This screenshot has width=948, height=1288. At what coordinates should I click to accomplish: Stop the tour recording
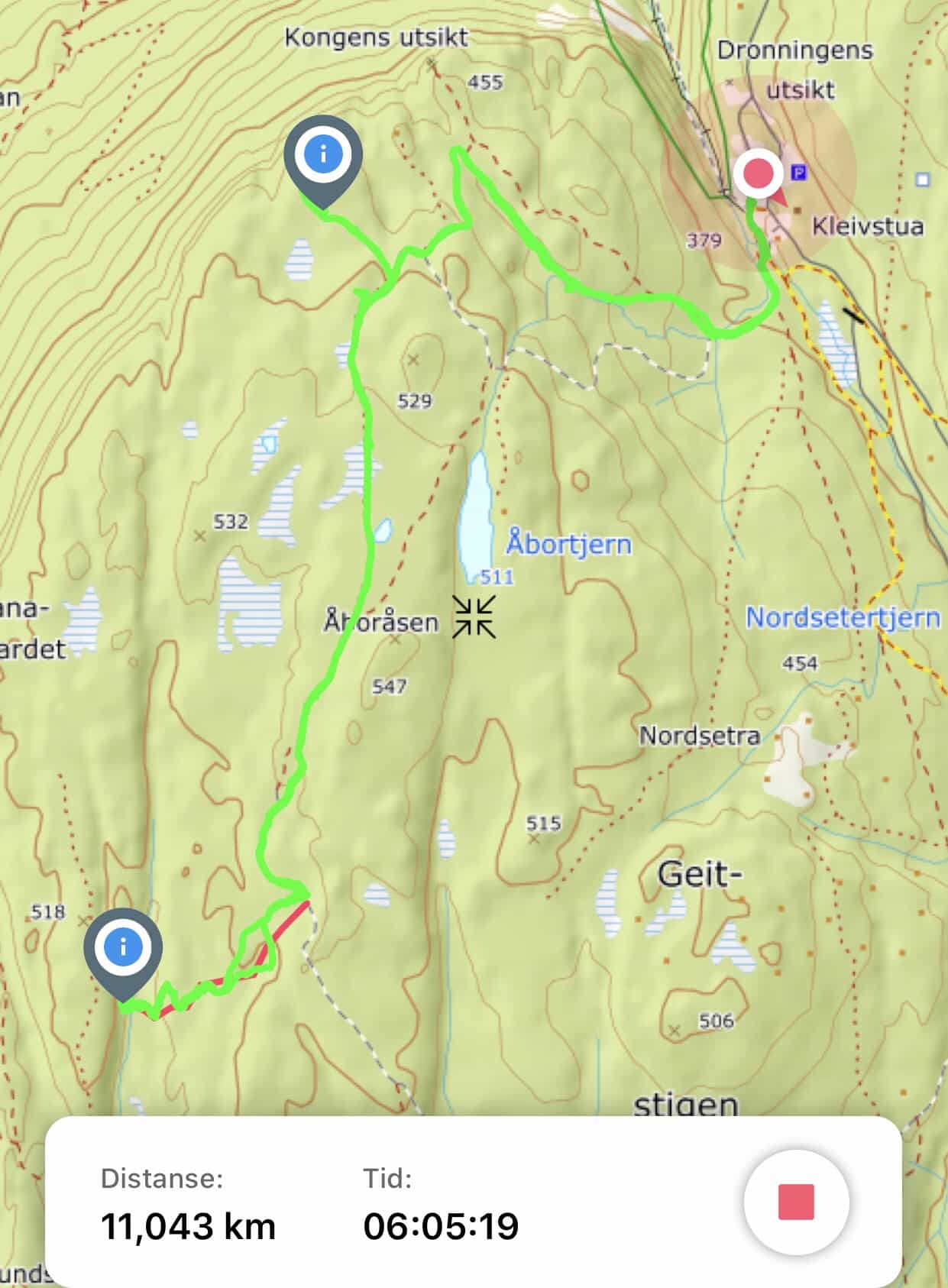(x=796, y=1202)
